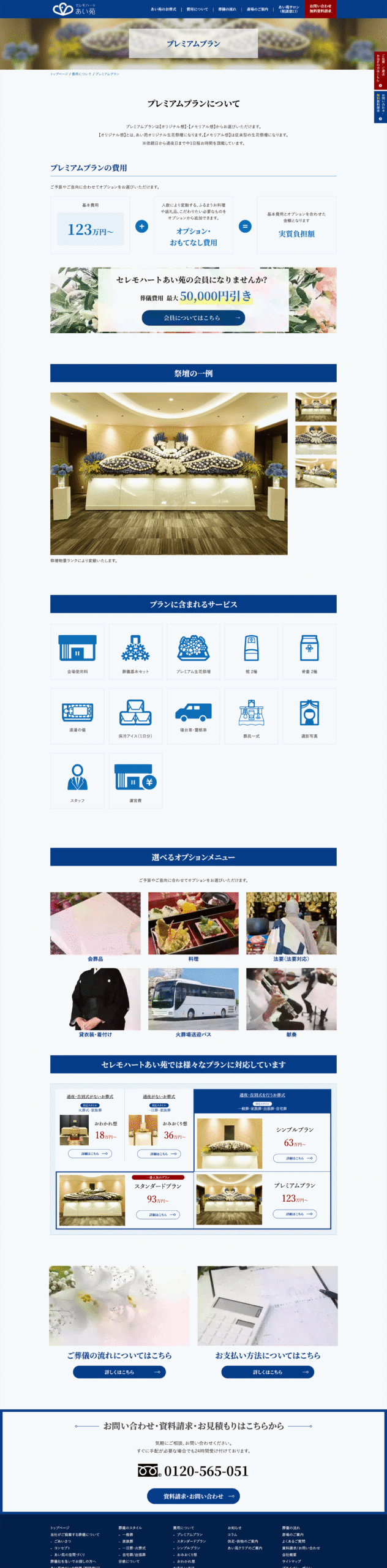
Task: Tap 詳しくはこちら under ご葬儀の流れ
Action: pyautogui.click(x=119, y=1372)
